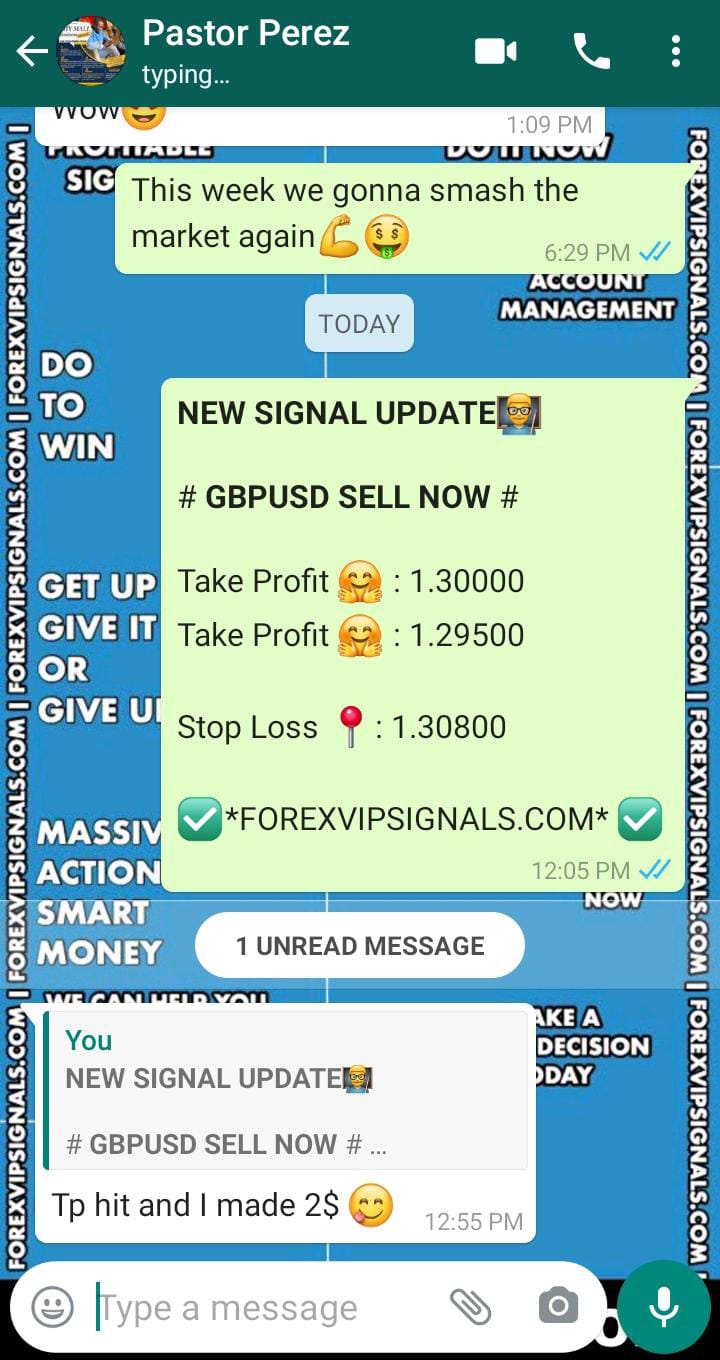
Task: Open the emoji picker
Action: 52,1306
